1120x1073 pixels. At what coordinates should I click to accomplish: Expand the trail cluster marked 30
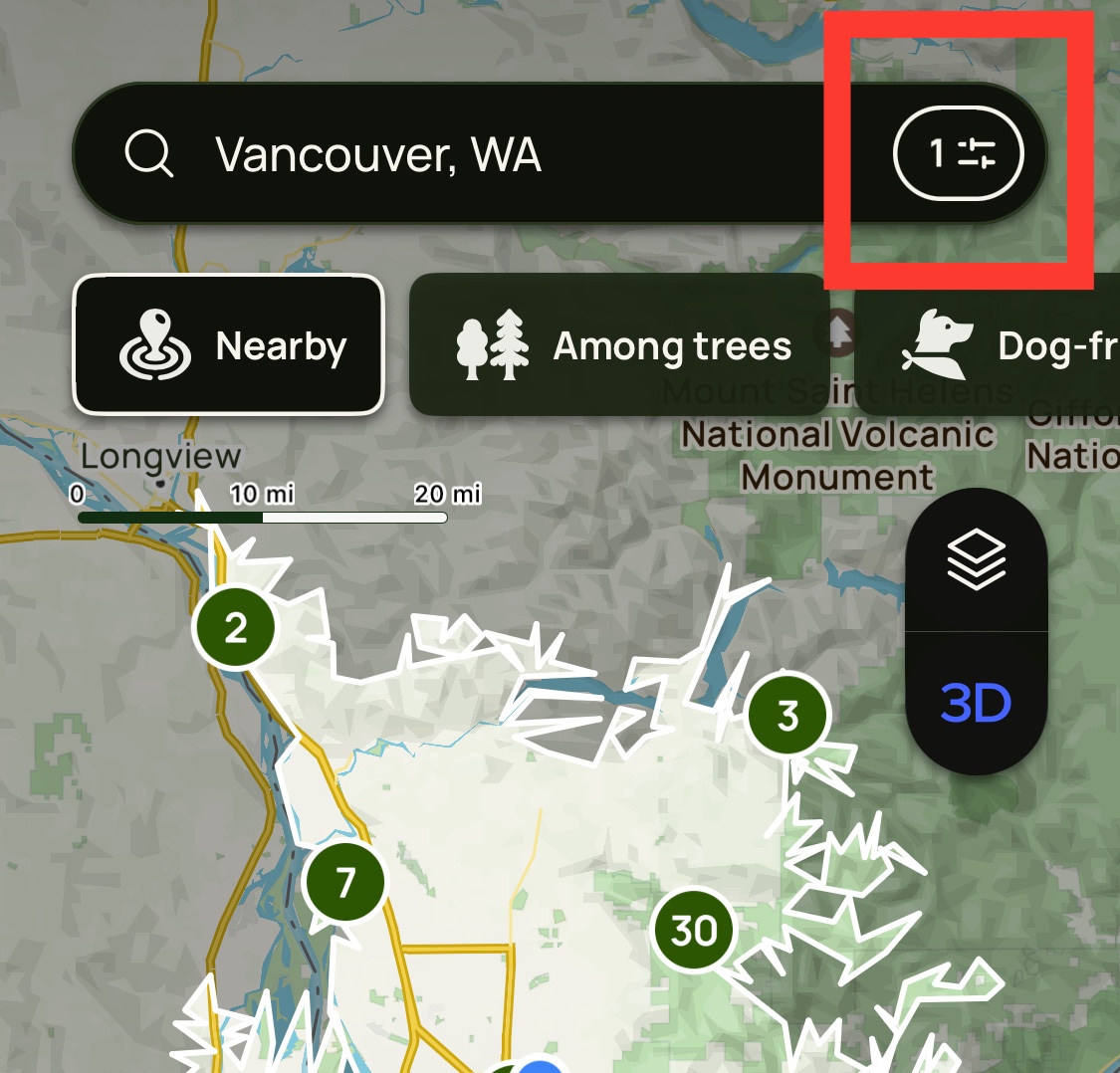[x=694, y=931]
